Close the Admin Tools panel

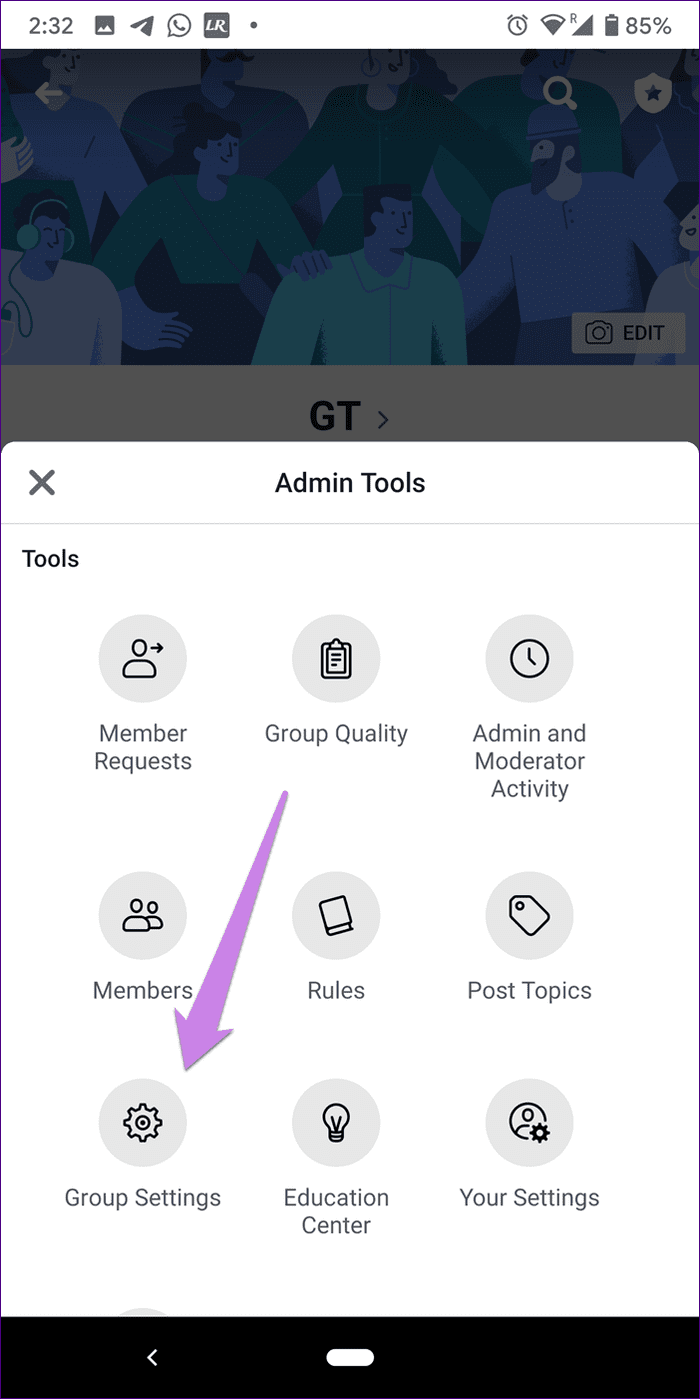(41, 483)
